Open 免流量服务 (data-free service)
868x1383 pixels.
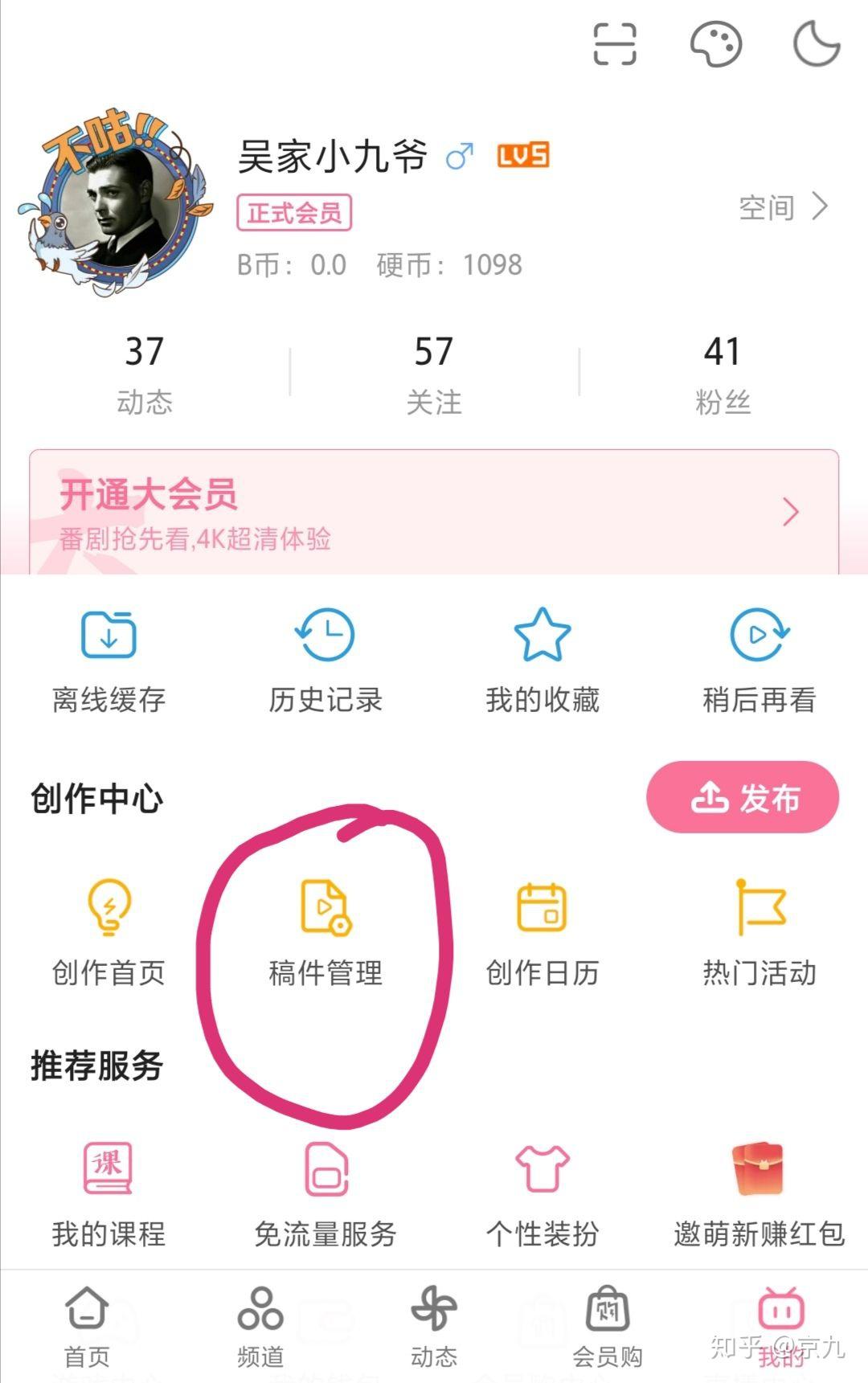(325, 1197)
